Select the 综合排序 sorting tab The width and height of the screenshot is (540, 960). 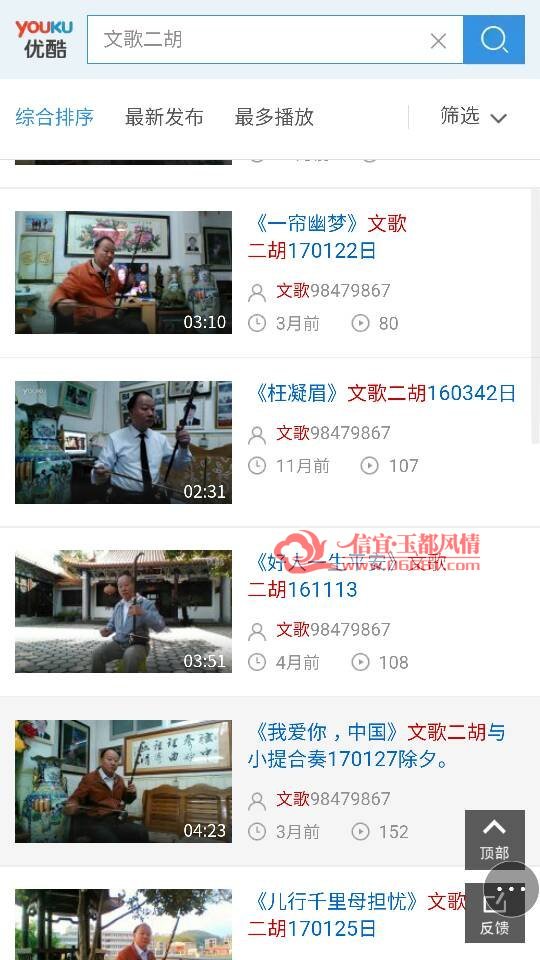click(54, 117)
